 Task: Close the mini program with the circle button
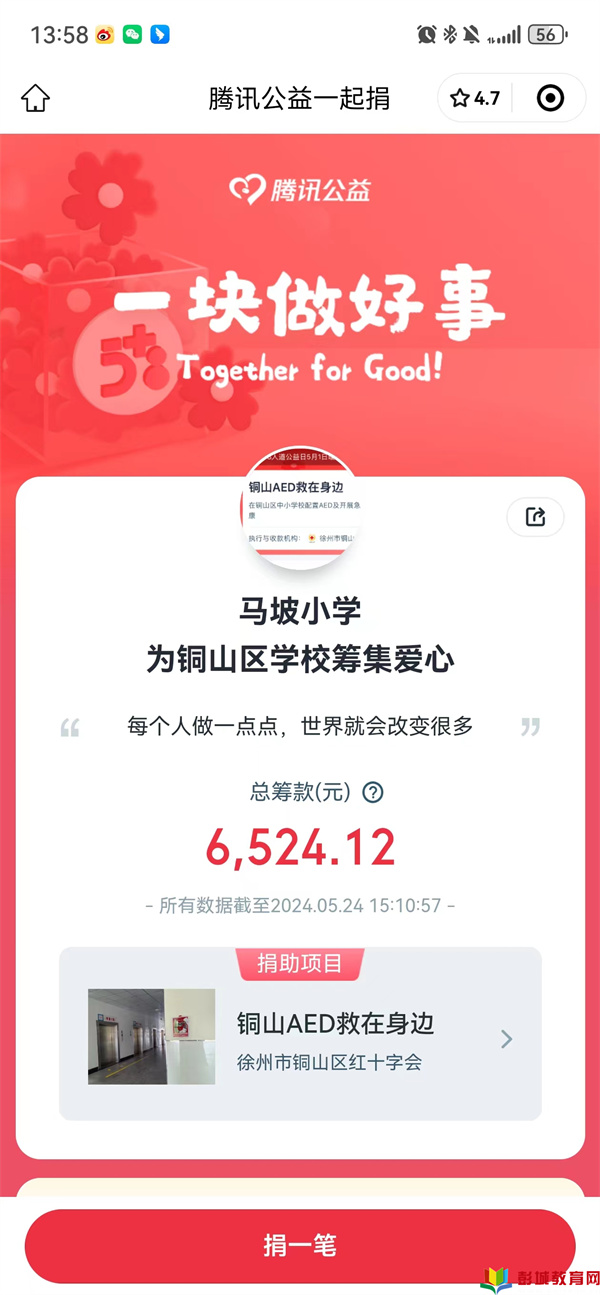[x=550, y=98]
